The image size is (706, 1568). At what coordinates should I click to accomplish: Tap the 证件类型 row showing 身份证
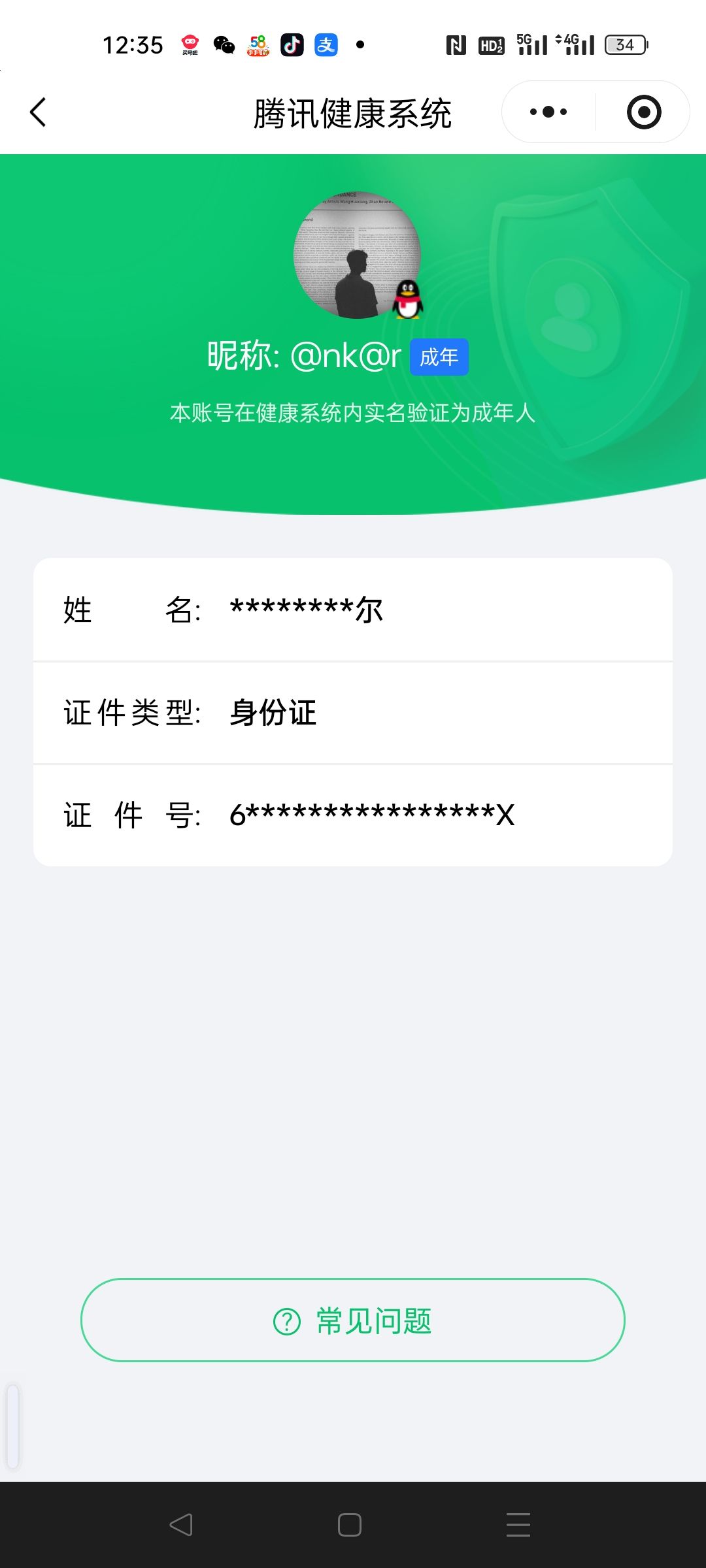[x=353, y=713]
